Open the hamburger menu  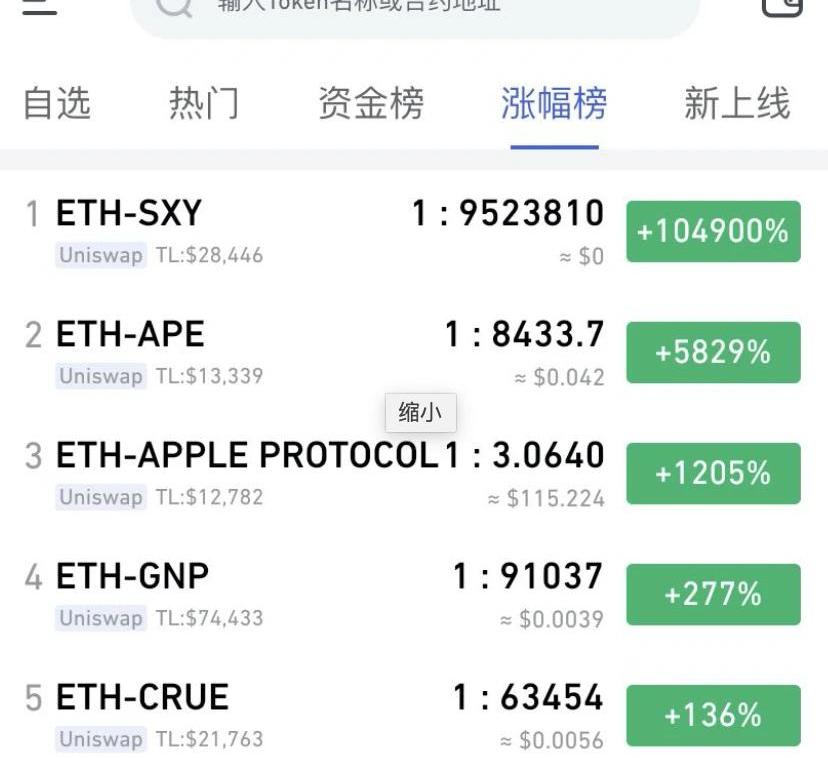click(x=40, y=6)
